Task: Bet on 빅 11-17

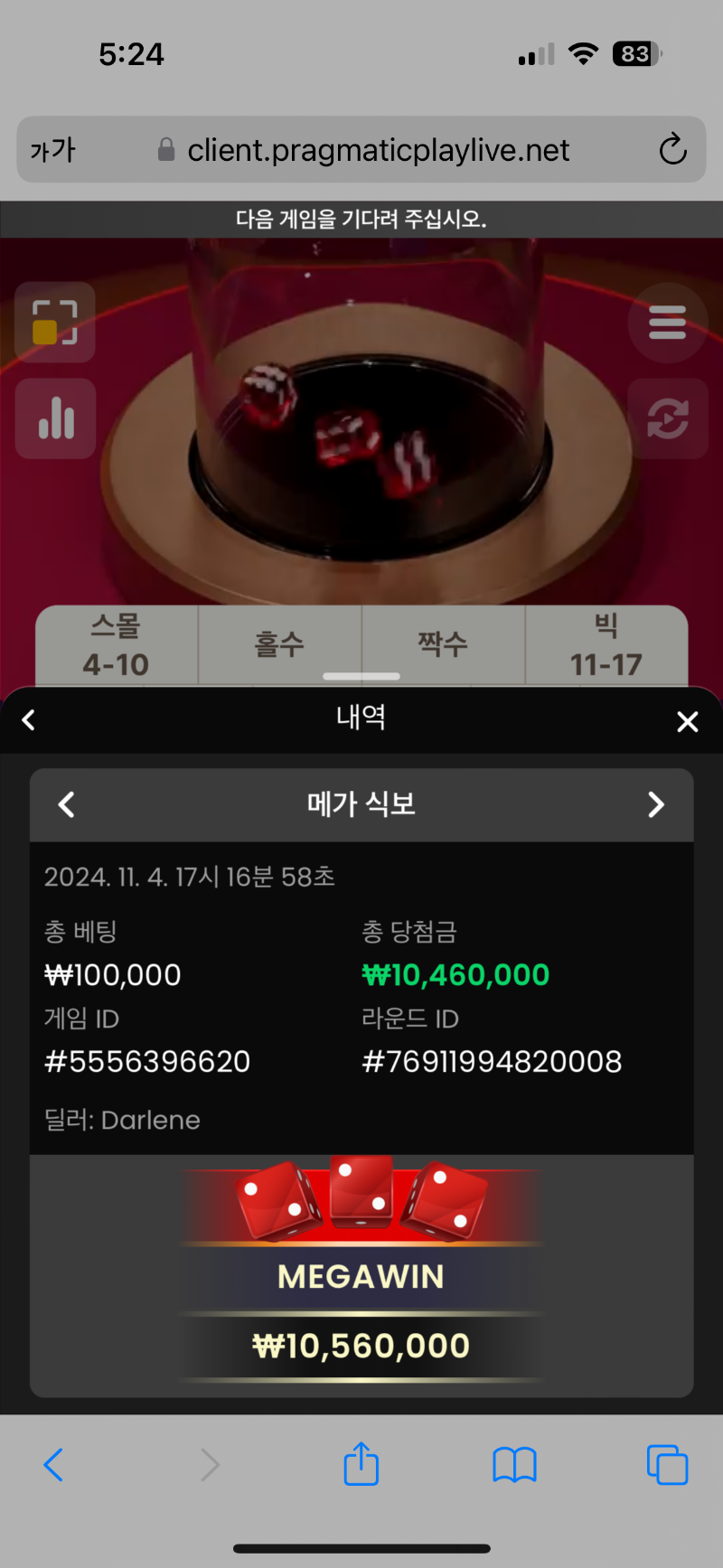Action: click(x=606, y=645)
